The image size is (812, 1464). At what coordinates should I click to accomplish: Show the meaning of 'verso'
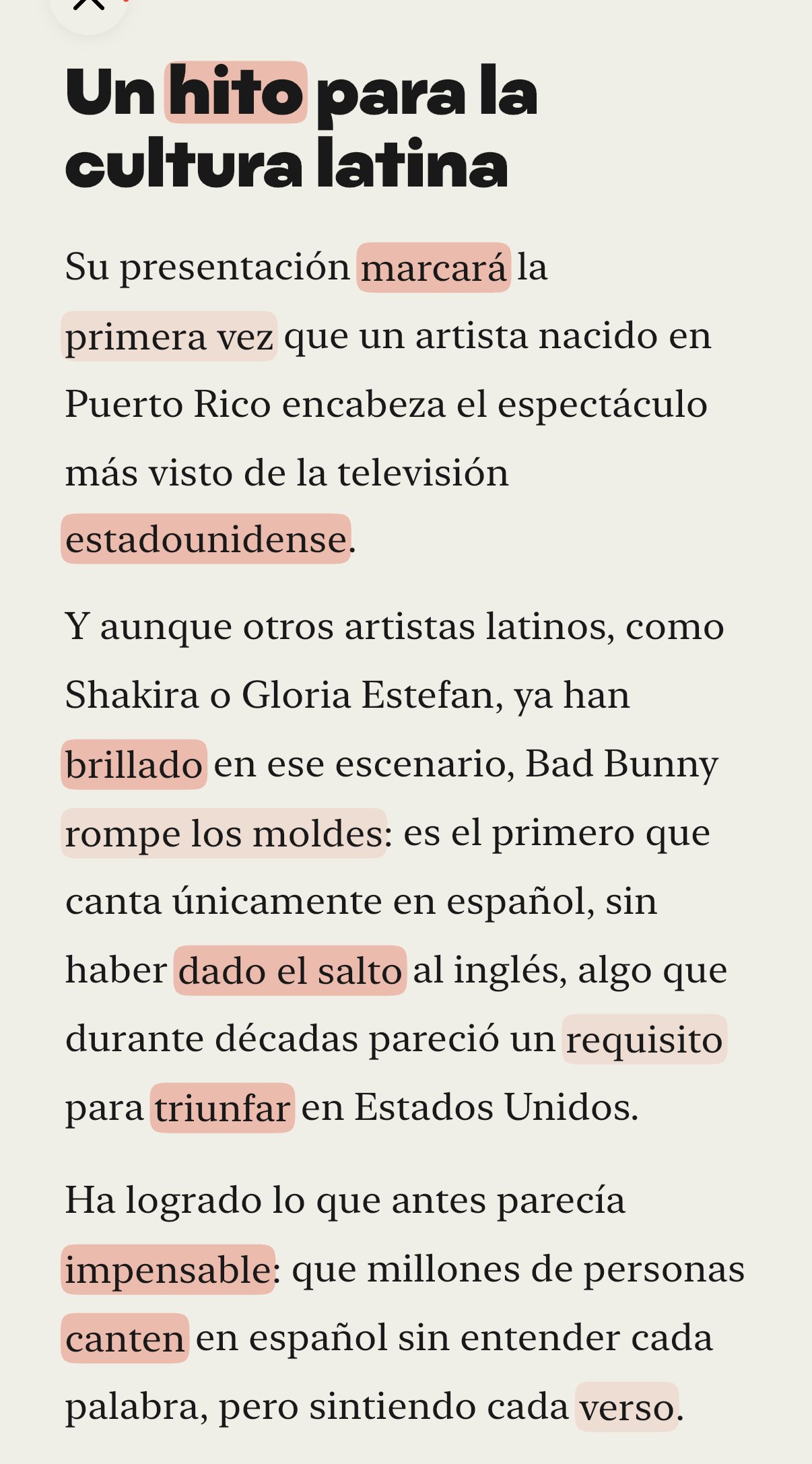[626, 1407]
